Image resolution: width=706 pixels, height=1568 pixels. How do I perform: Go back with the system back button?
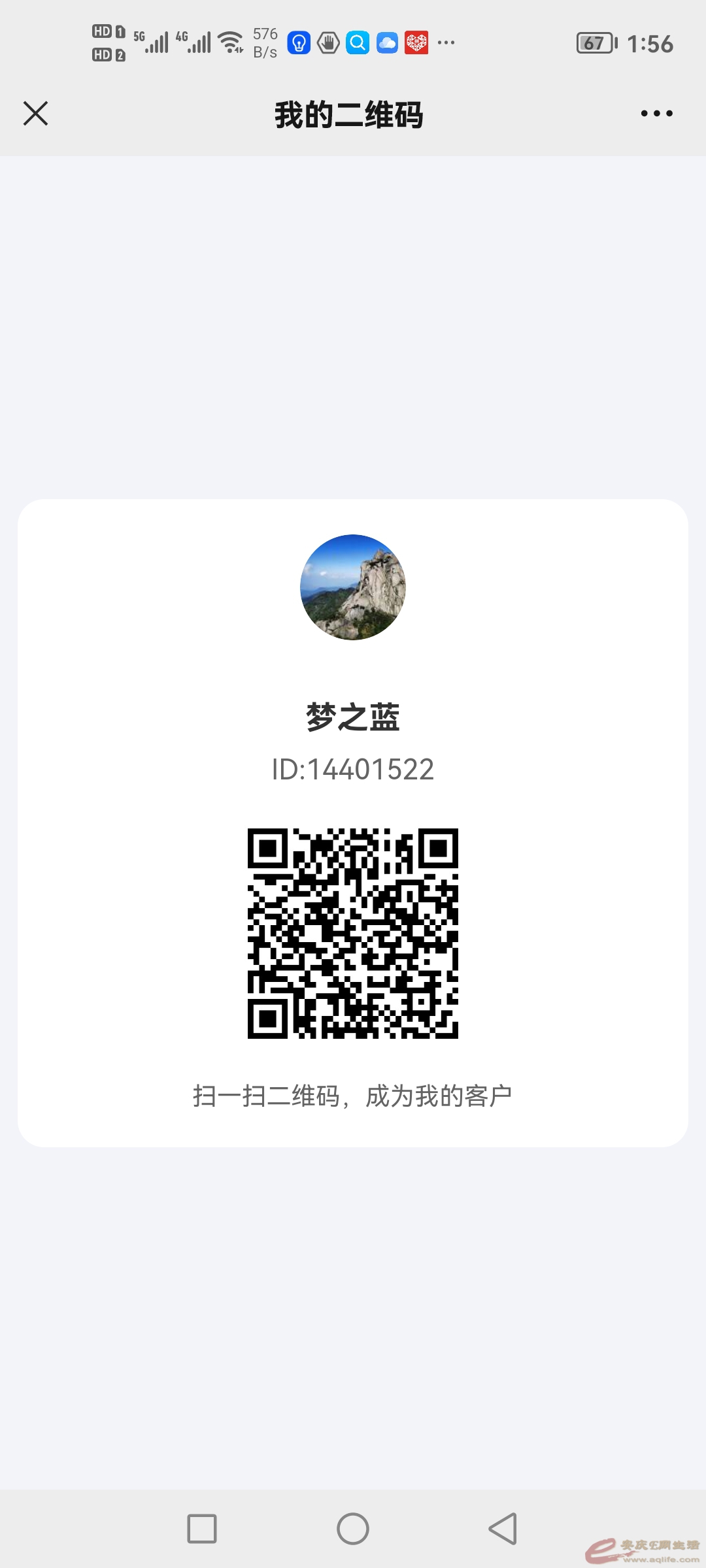503,1529
